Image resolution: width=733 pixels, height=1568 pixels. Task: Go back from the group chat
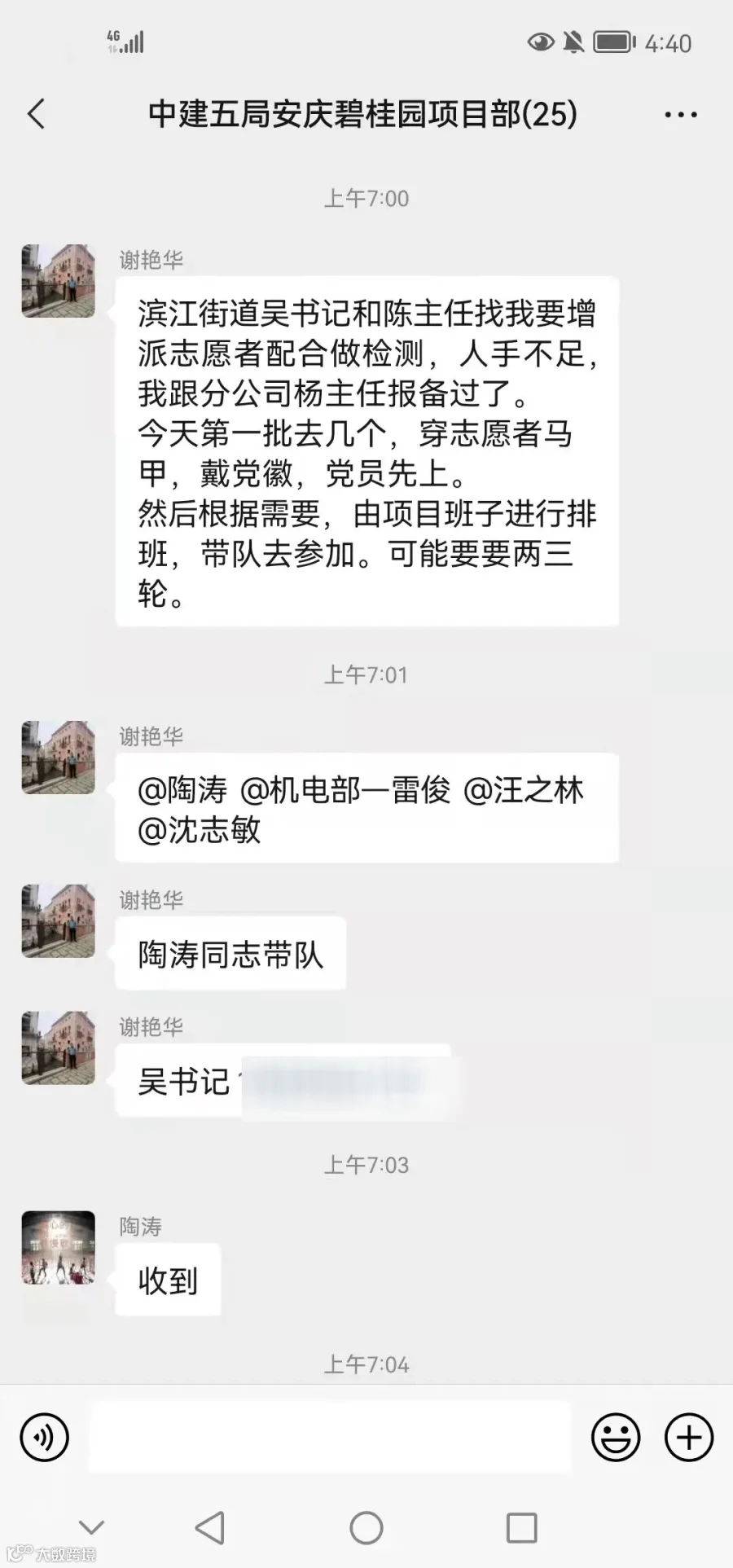(x=36, y=114)
